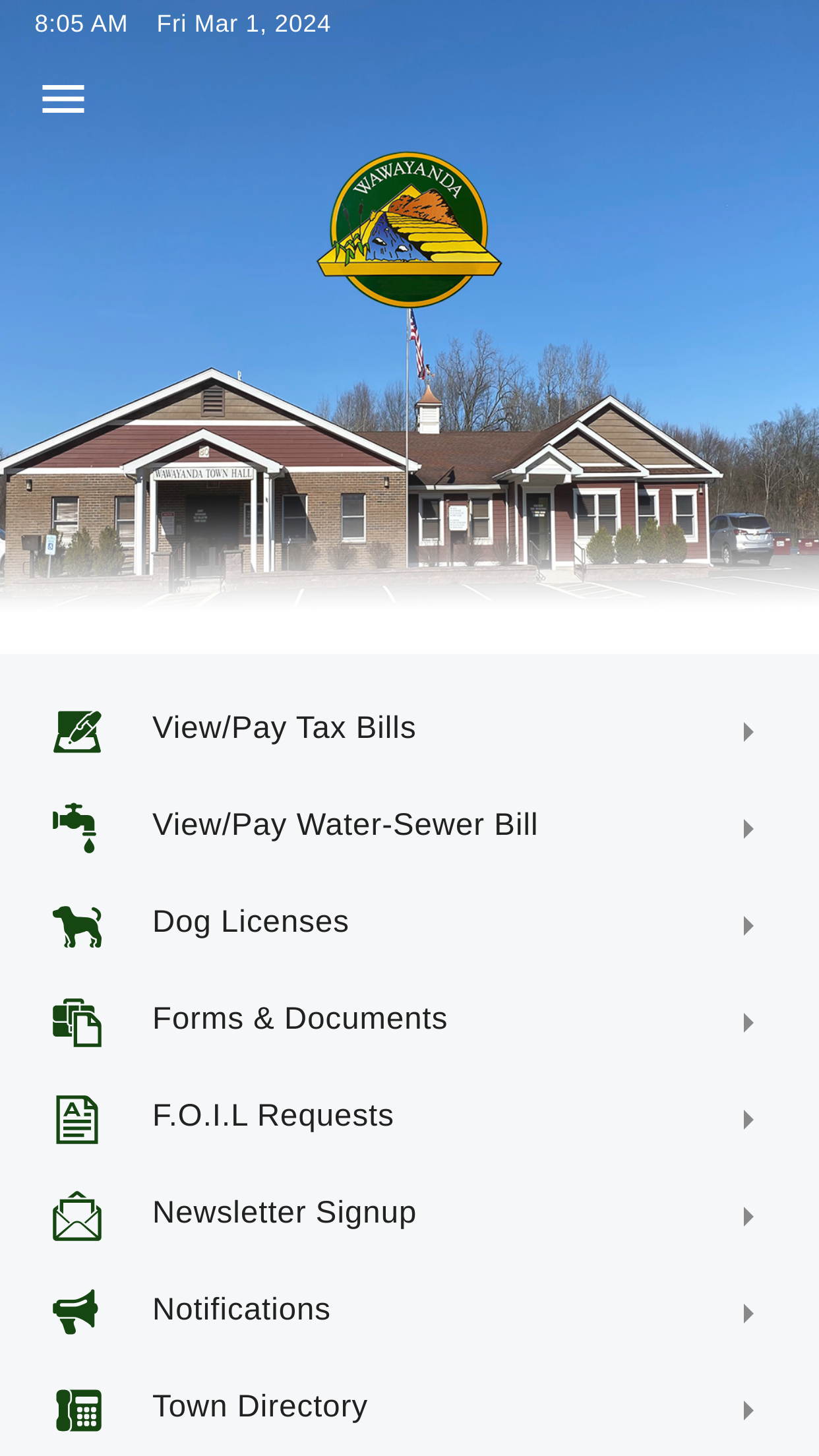Open the Town Directory
Viewport: 819px width, 1456px height.
tap(409, 1409)
